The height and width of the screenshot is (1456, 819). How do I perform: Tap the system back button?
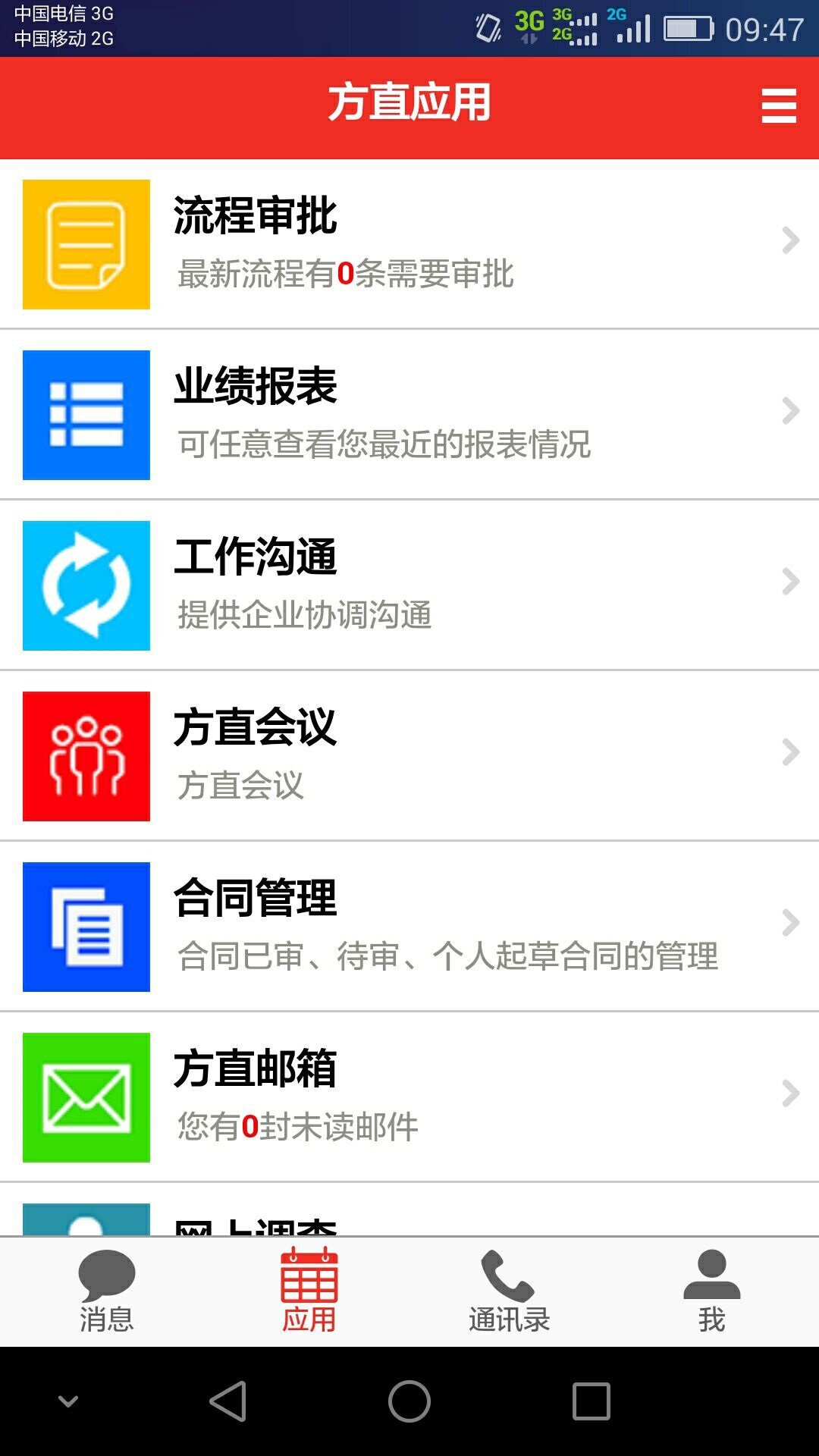pyautogui.click(x=228, y=1401)
